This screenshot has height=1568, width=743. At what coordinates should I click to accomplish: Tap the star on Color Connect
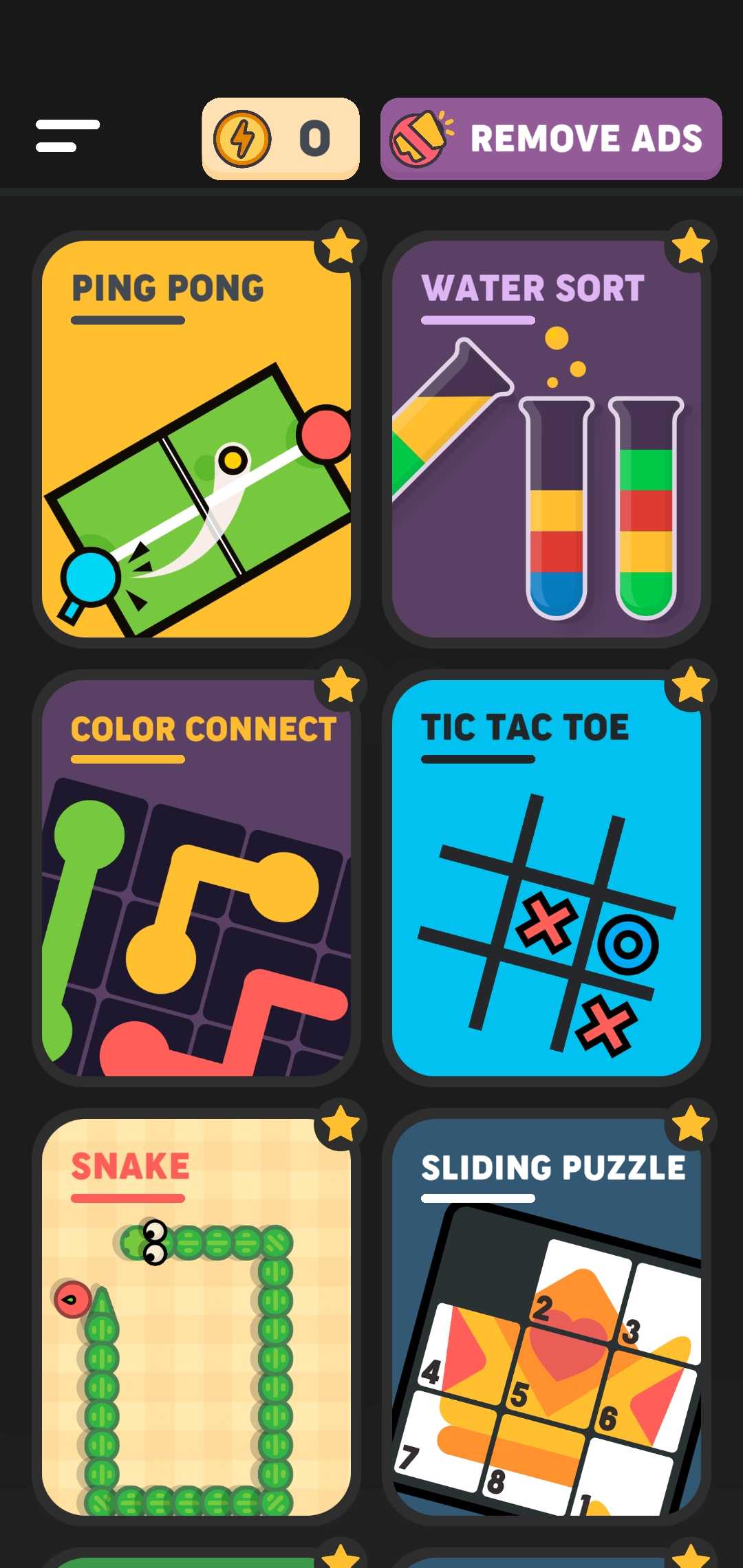(341, 686)
